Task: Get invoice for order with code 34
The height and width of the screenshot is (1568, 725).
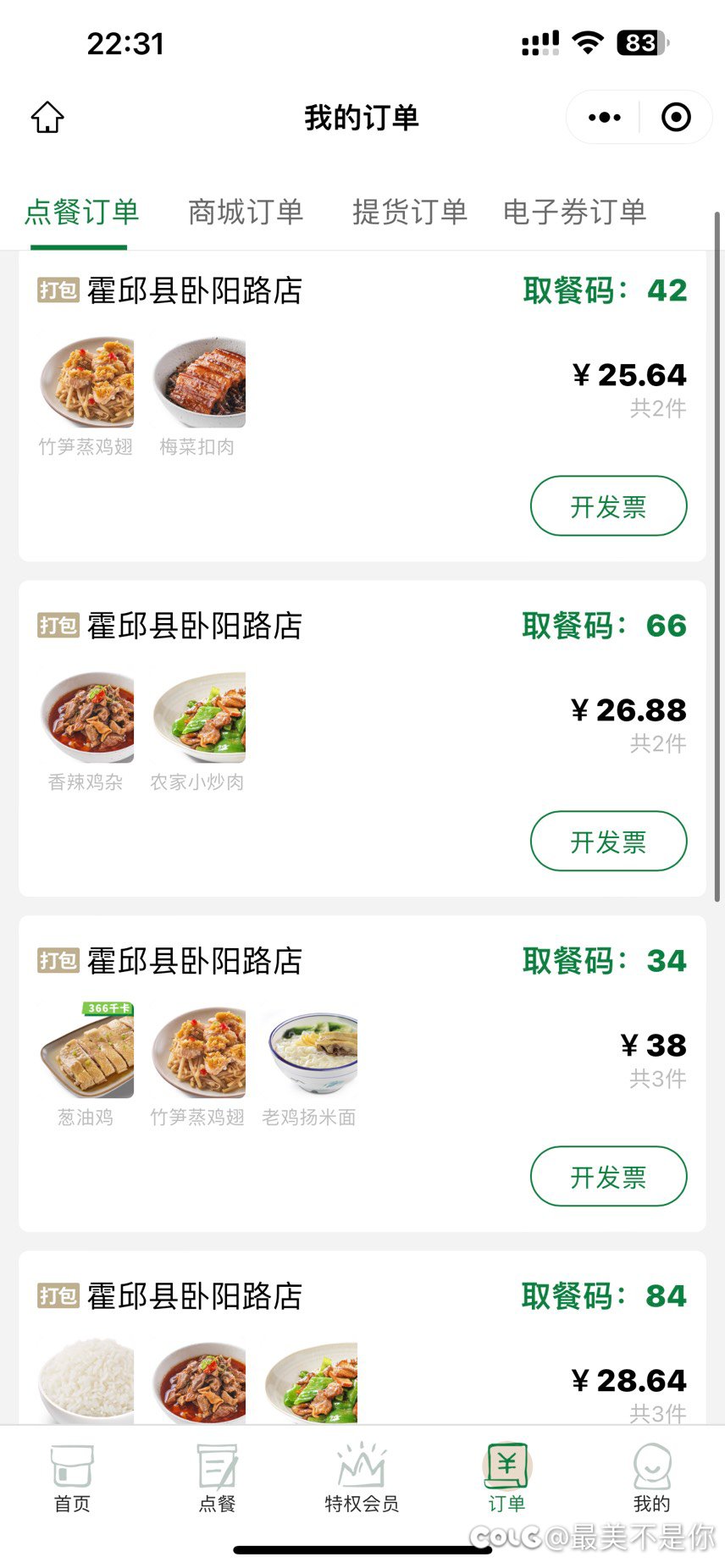Action: point(608,1177)
